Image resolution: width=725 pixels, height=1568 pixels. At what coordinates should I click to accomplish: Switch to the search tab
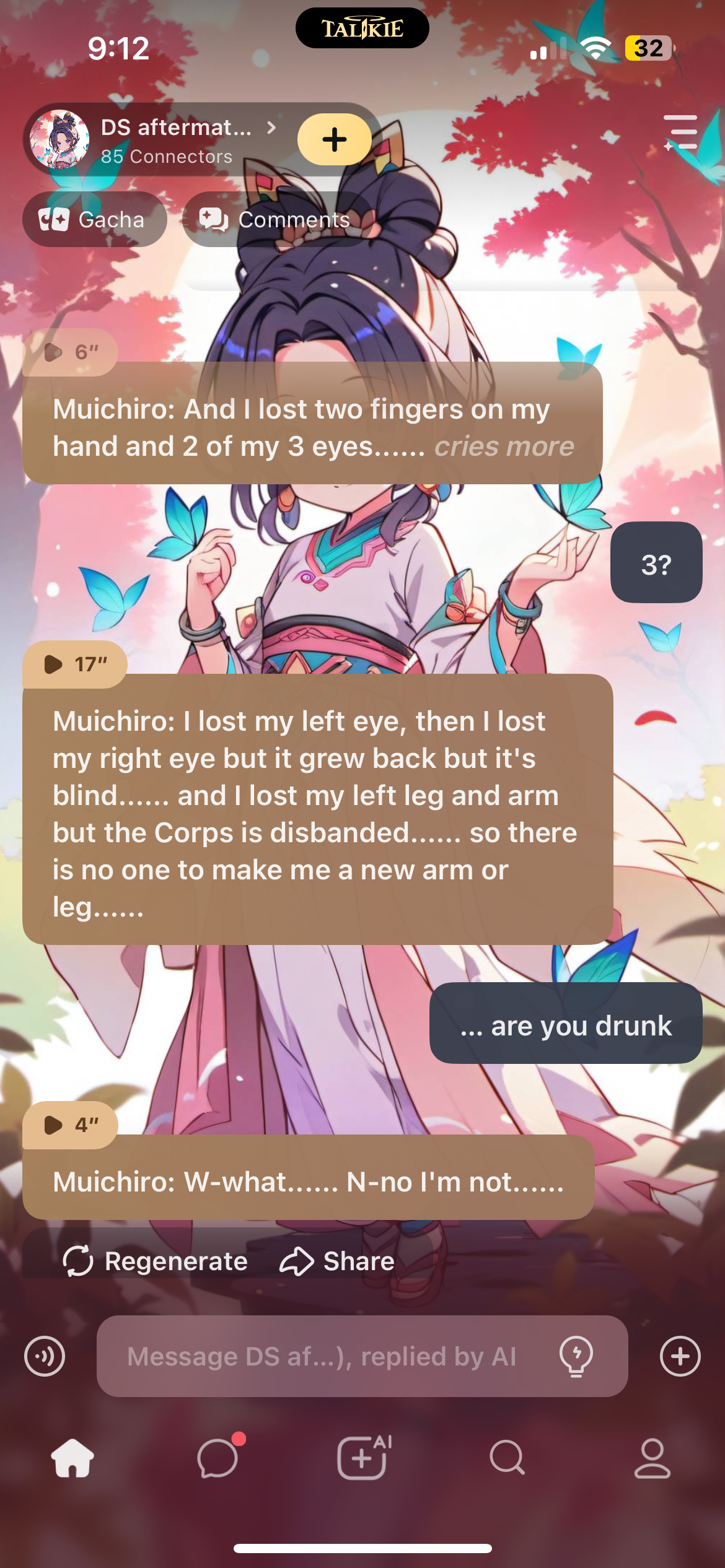[507, 1458]
